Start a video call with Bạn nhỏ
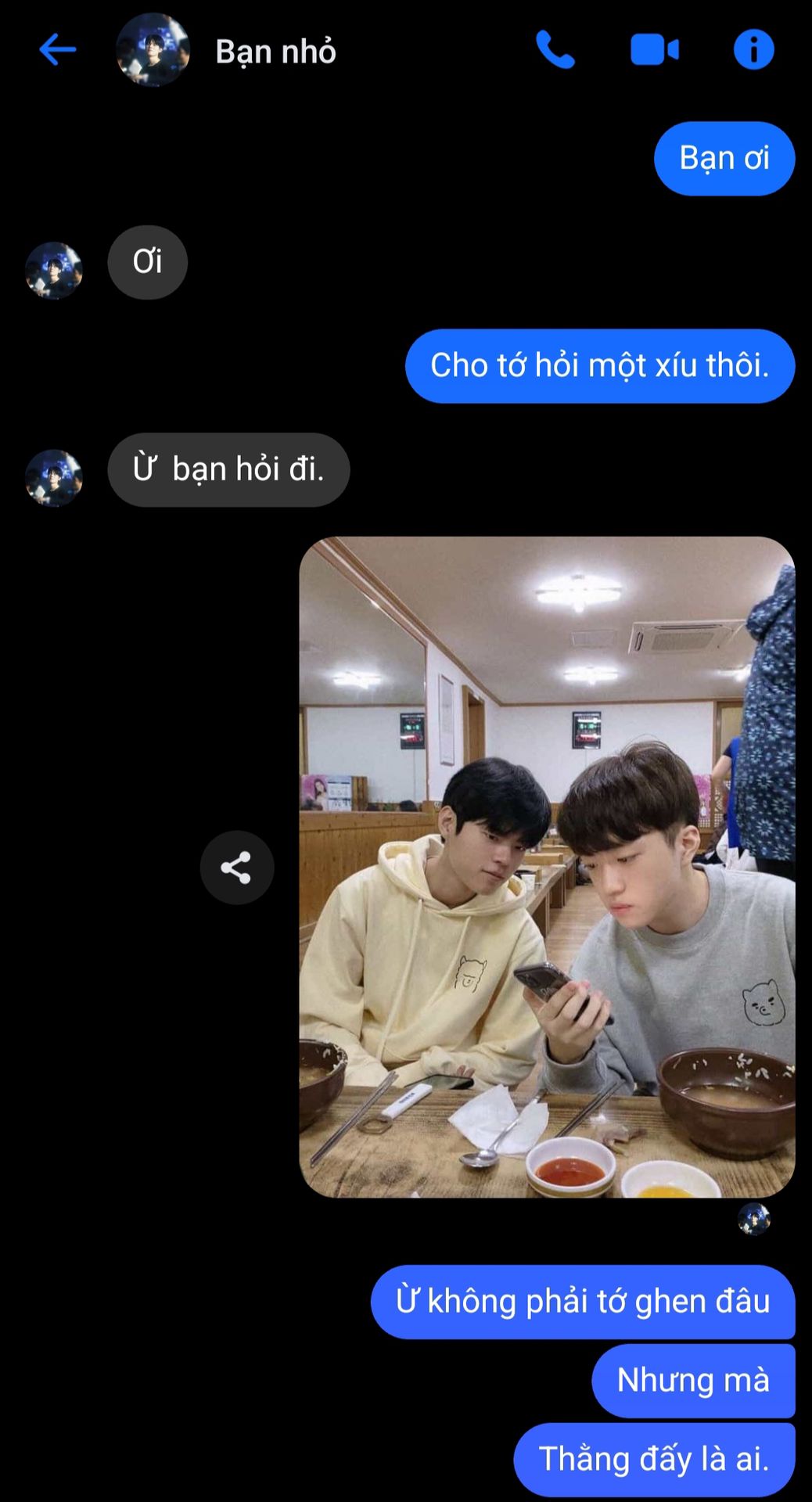The height and width of the screenshot is (1502, 812). 655,50
